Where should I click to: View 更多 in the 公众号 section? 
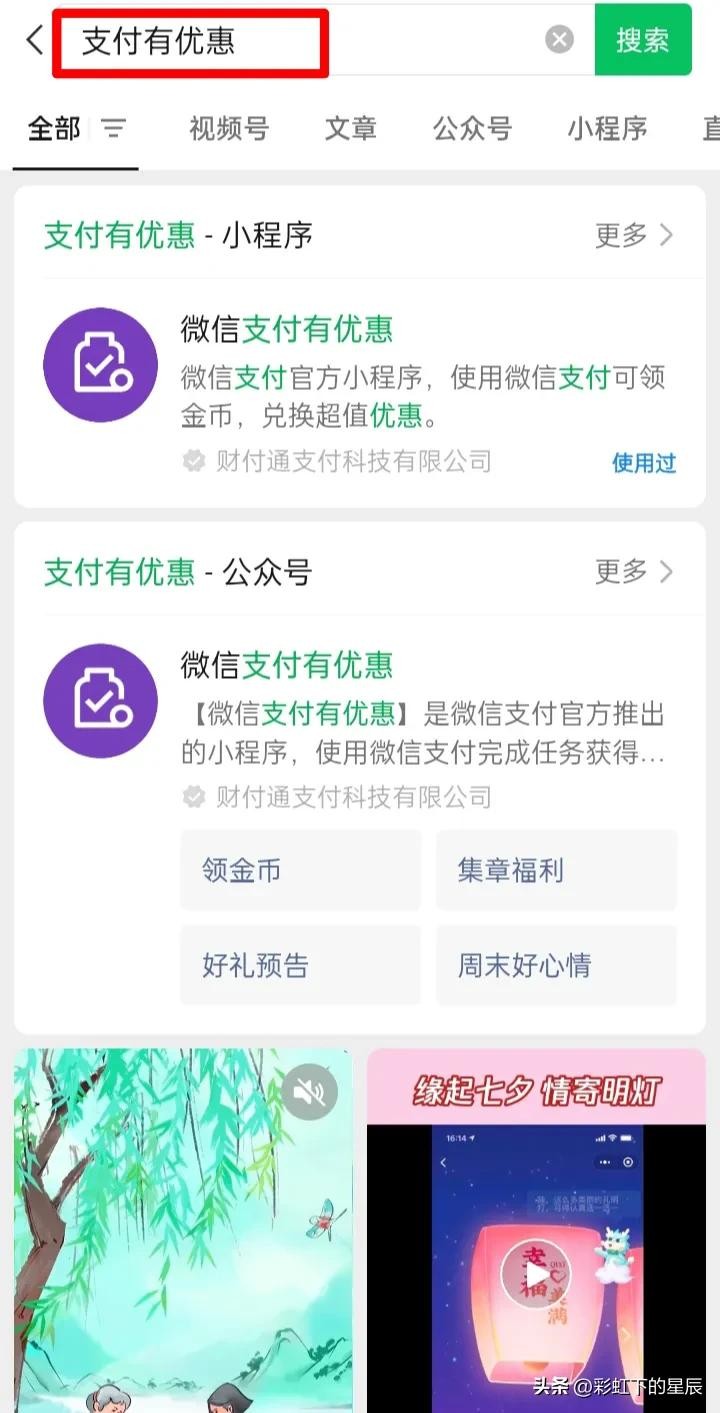pos(634,571)
